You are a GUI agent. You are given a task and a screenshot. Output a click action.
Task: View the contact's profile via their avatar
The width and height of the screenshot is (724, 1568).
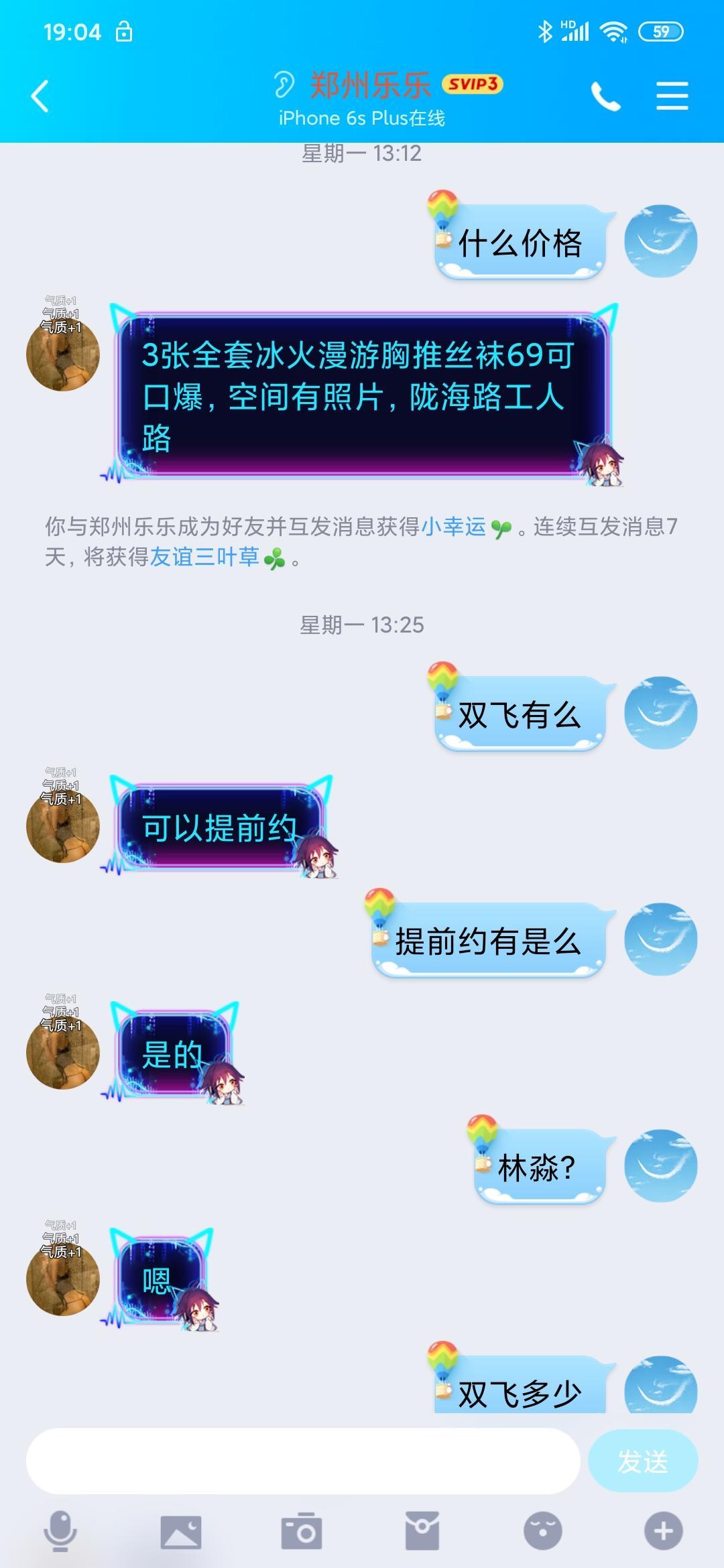62,355
